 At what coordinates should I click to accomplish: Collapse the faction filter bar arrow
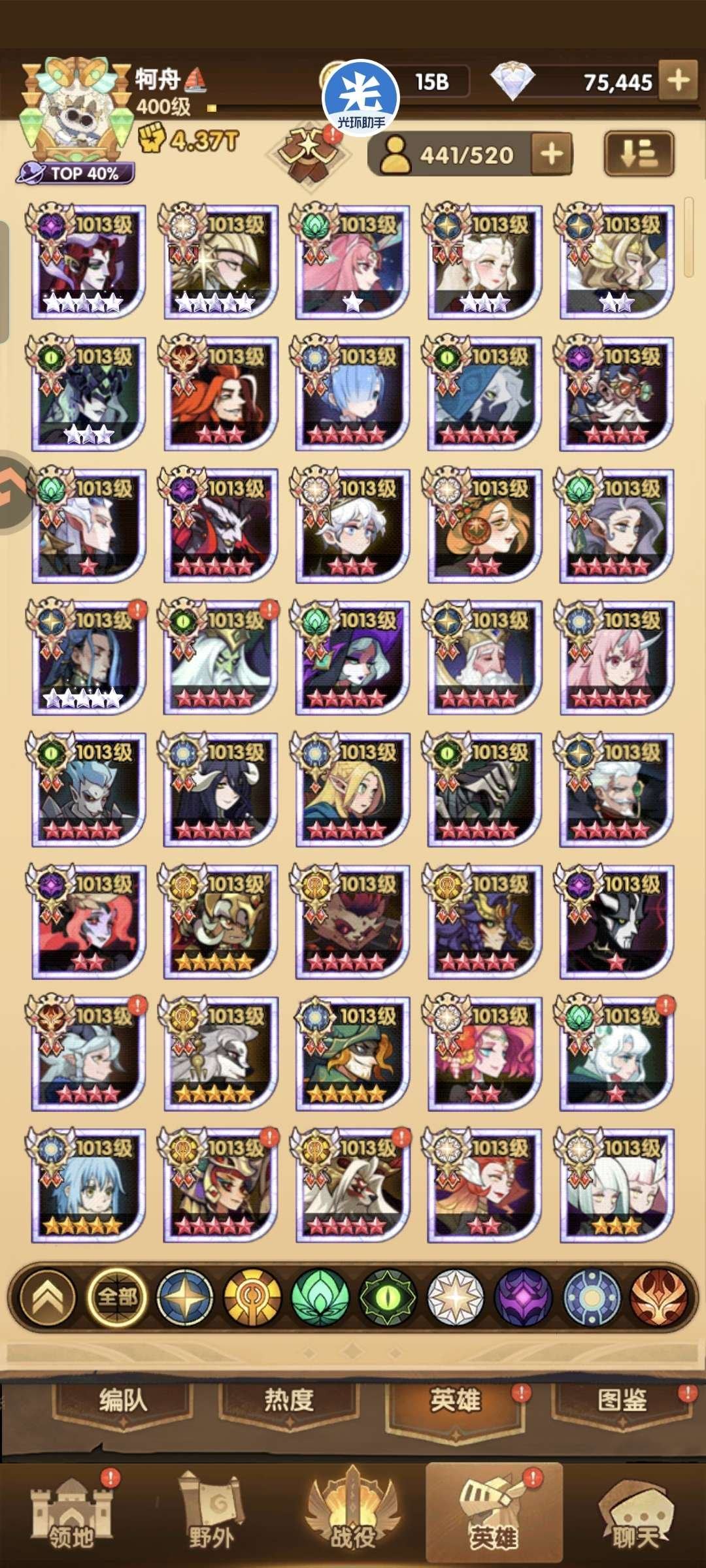click(x=48, y=1297)
